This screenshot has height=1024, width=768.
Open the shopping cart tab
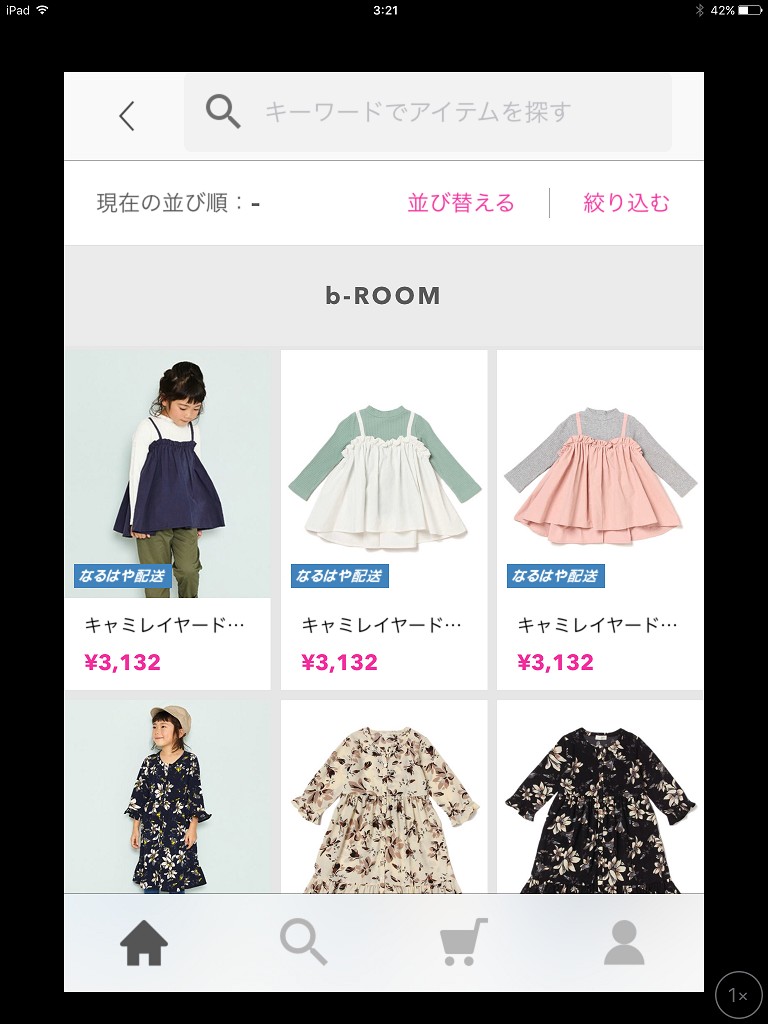pyautogui.click(x=464, y=942)
